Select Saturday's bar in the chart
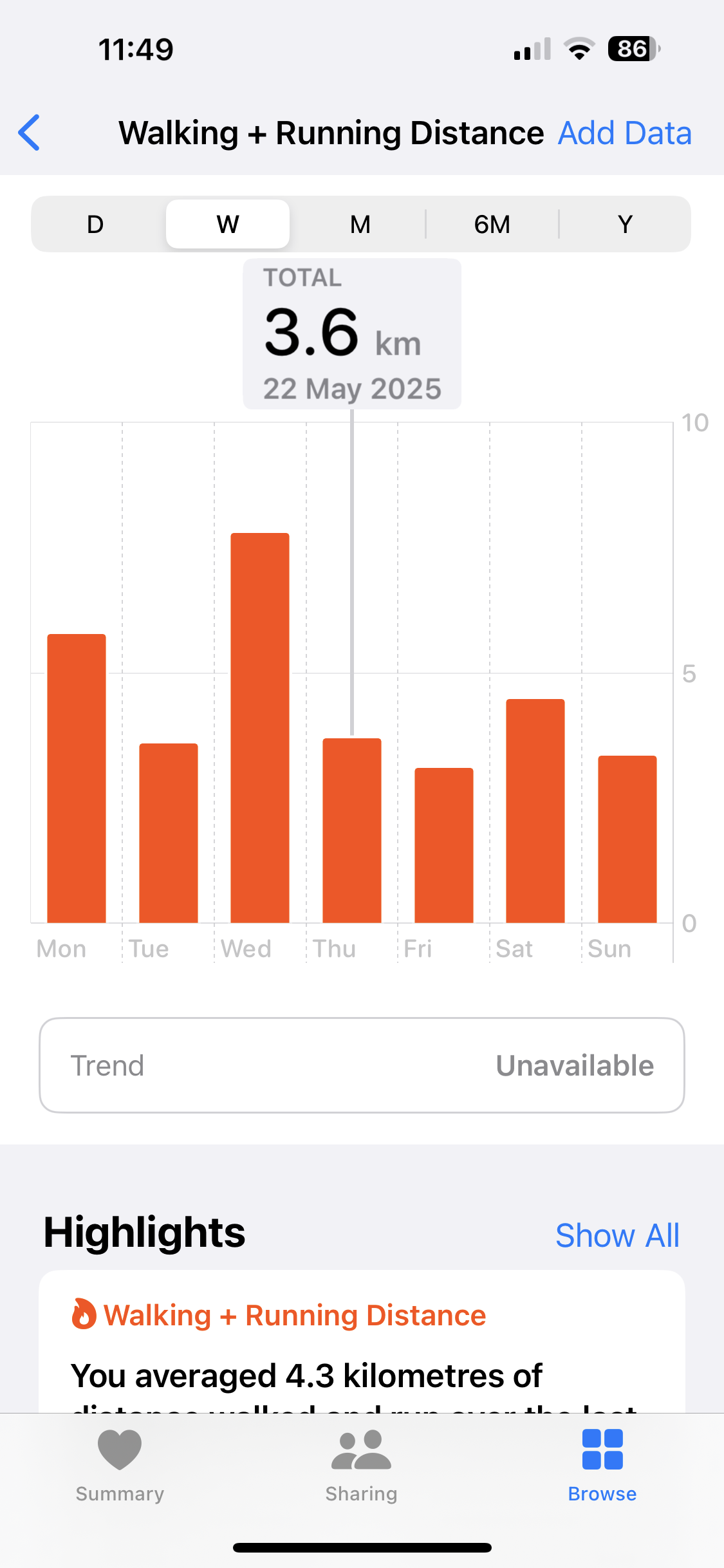 tap(535, 811)
